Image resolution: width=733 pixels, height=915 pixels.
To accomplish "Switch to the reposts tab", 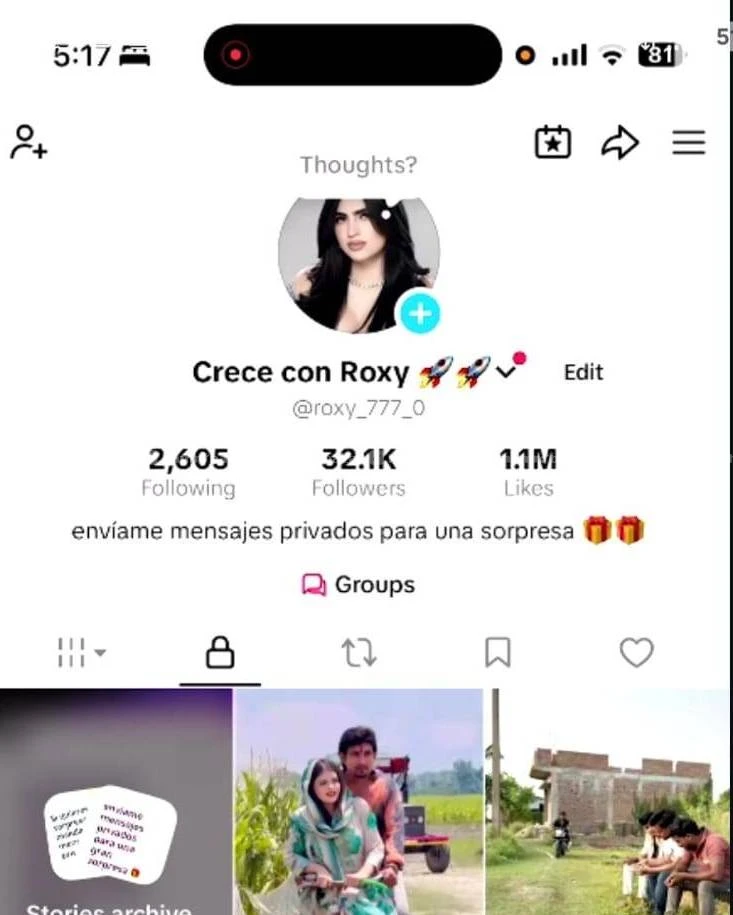I will [x=359, y=652].
